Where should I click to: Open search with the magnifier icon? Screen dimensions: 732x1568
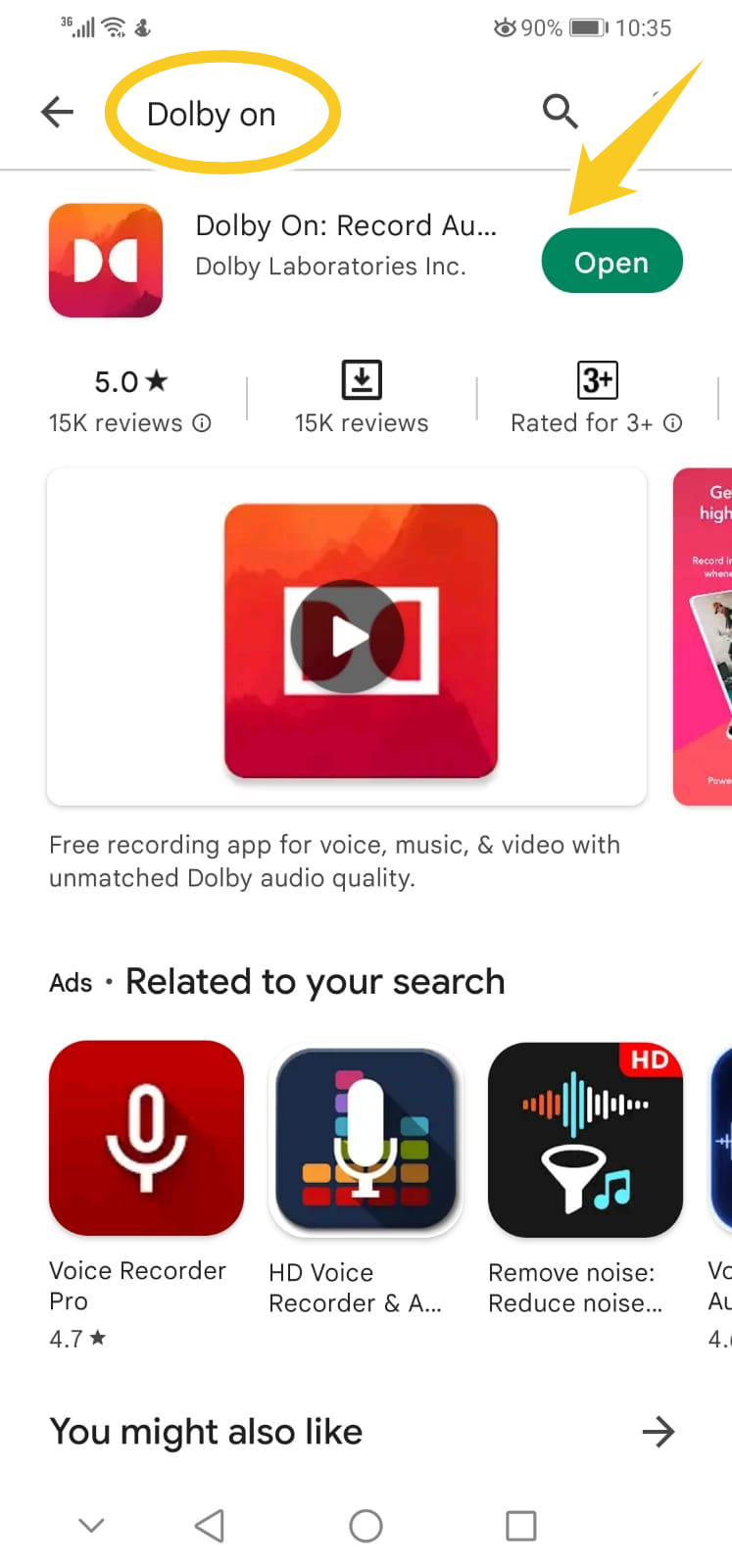tap(560, 112)
